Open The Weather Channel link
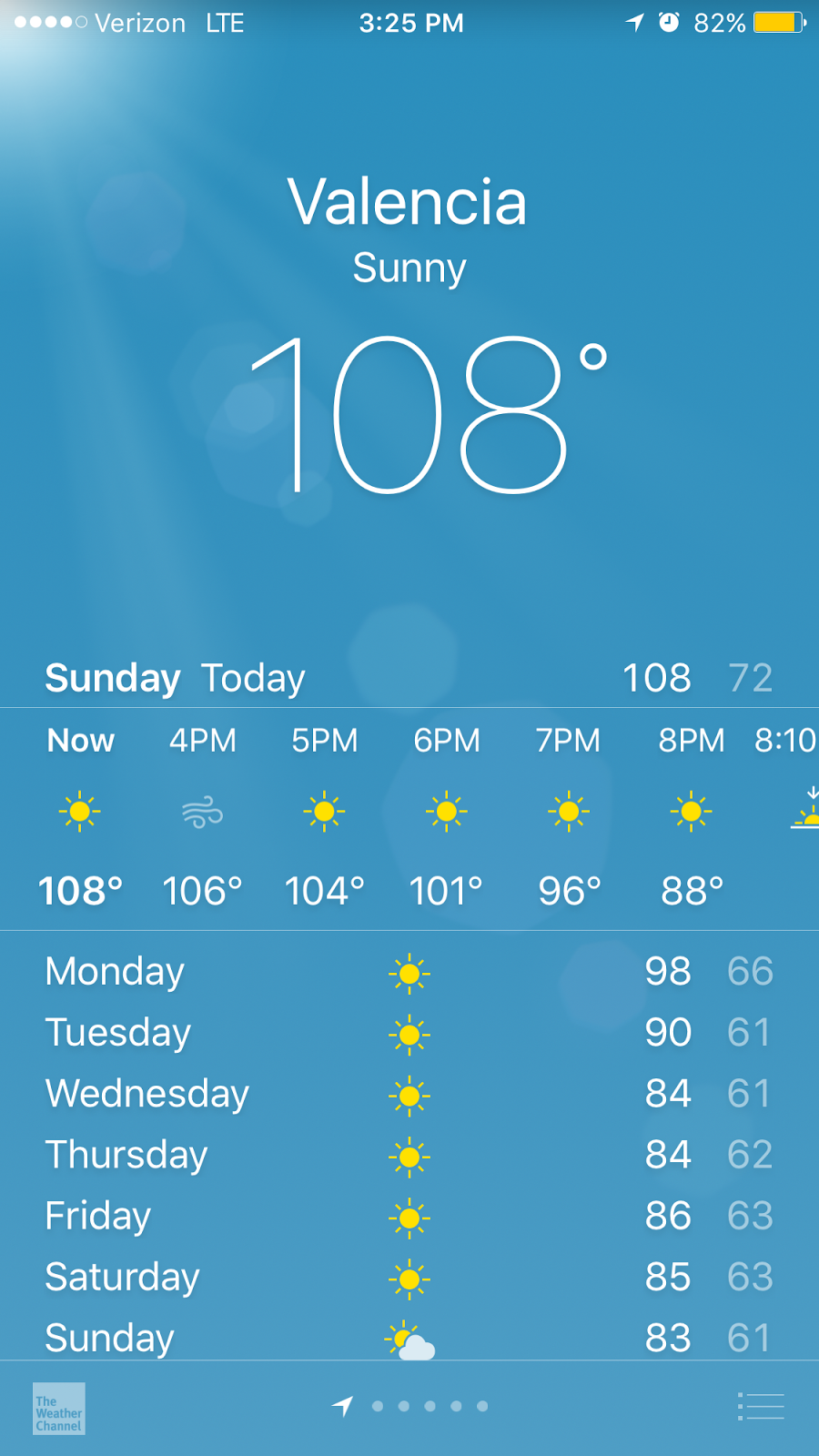 [59, 1409]
